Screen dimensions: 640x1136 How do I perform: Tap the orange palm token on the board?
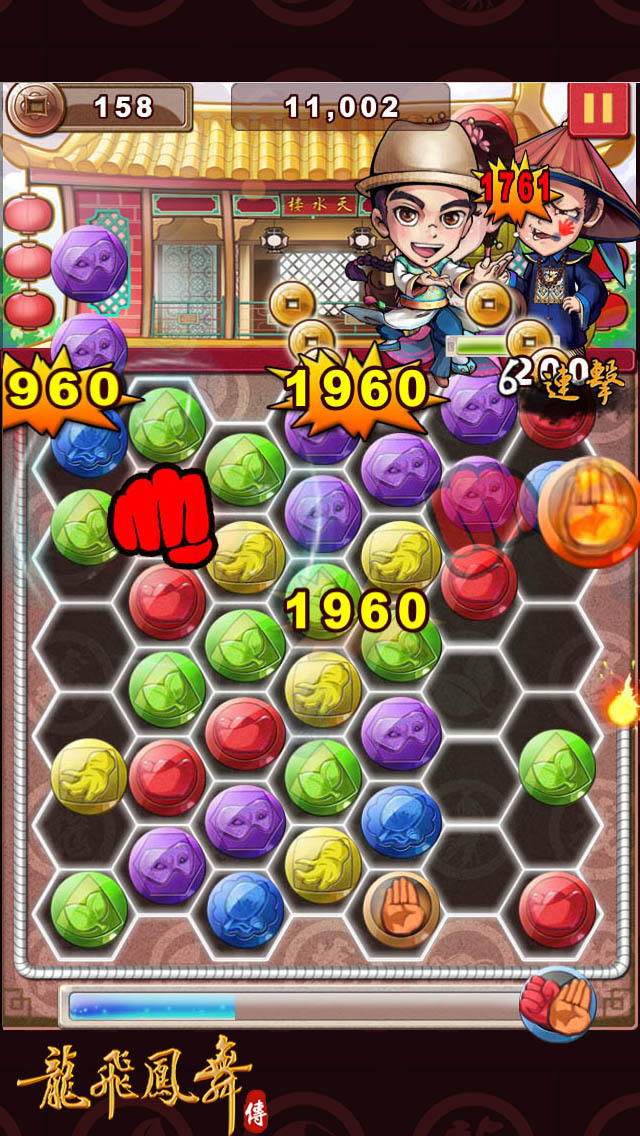tap(401, 909)
